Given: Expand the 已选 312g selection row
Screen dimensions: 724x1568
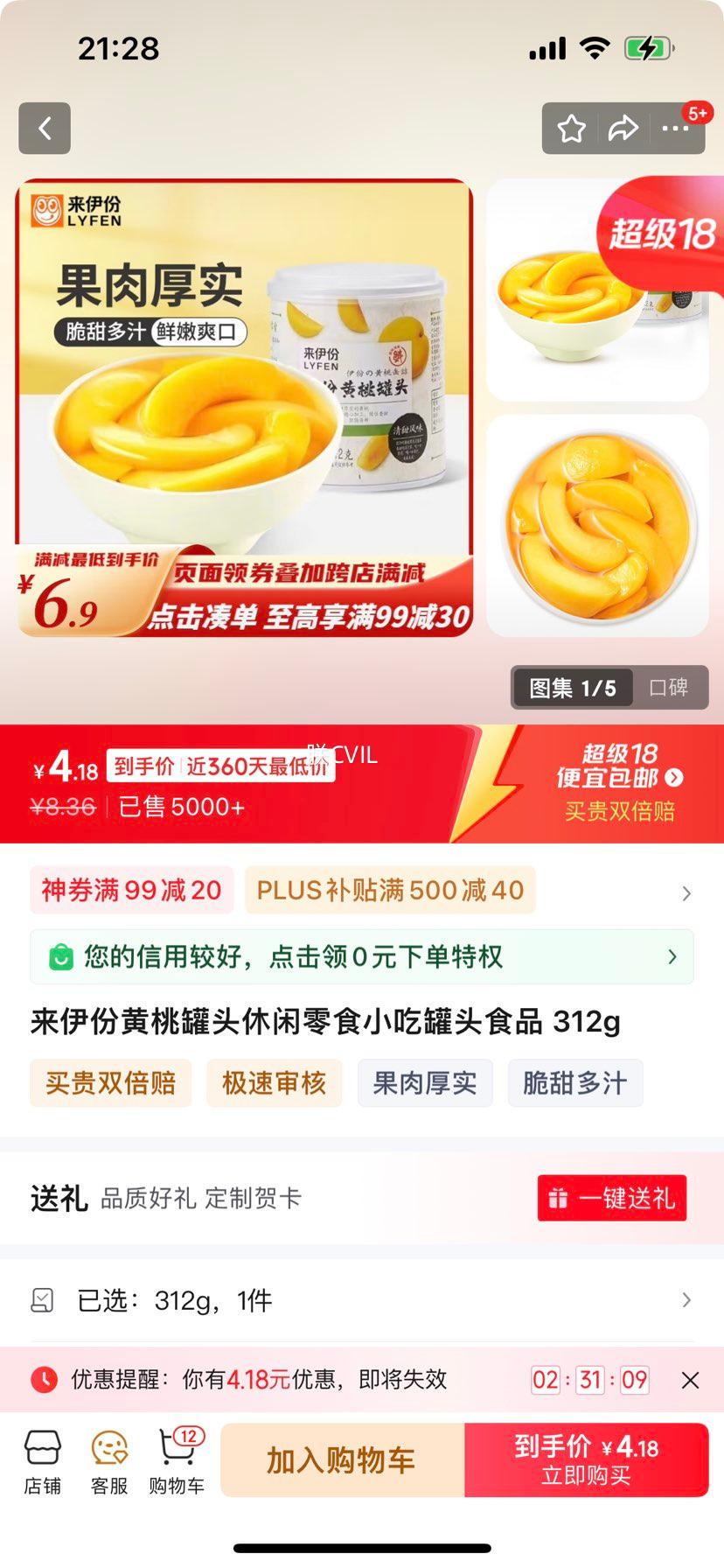Looking at the screenshot, I should click(687, 1300).
